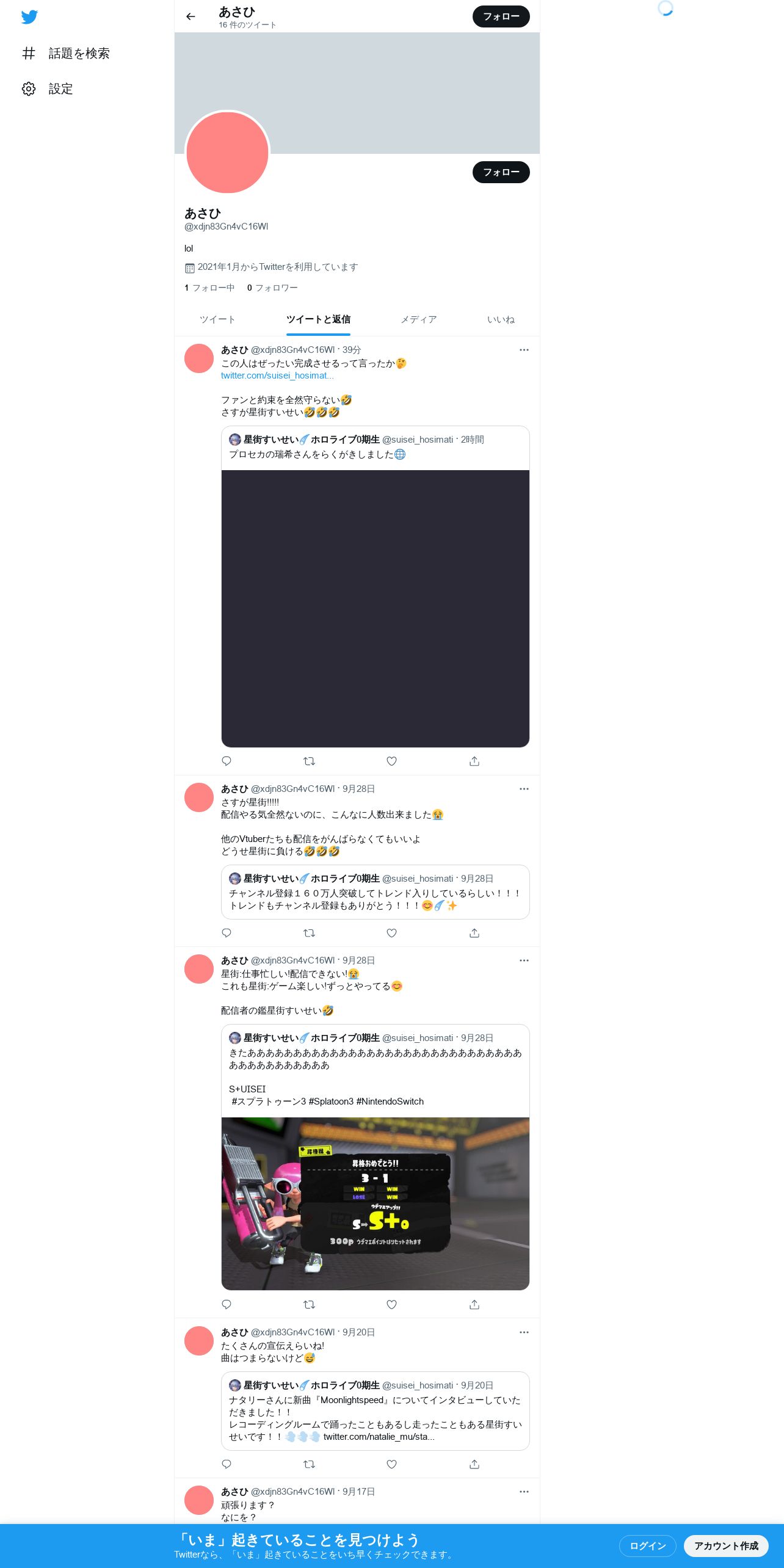784x1568 pixels.
Task: Open the Splatoon S+ screenshot in quoted tweet
Action: pyautogui.click(x=375, y=1203)
